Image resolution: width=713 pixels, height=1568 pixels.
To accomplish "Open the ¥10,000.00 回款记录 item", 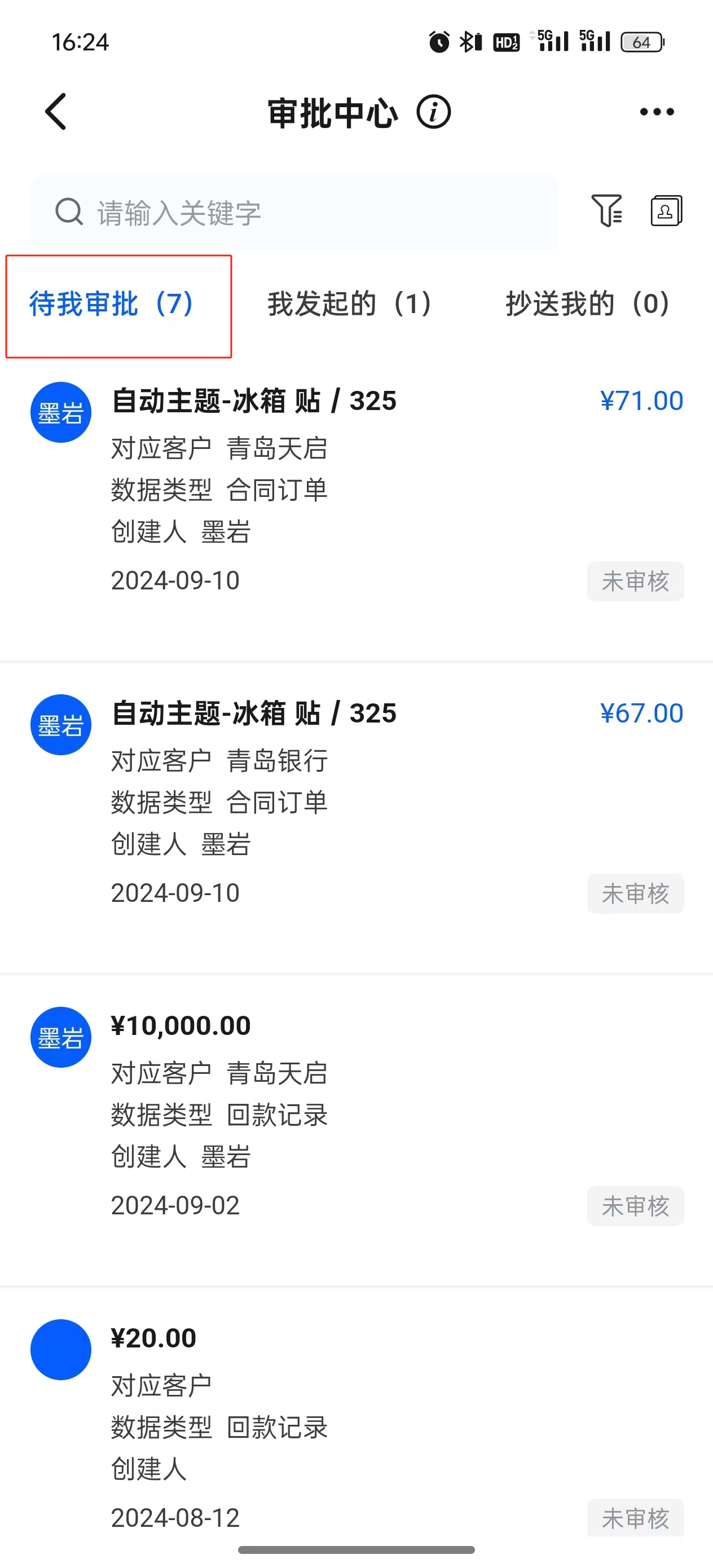I will [356, 1130].
